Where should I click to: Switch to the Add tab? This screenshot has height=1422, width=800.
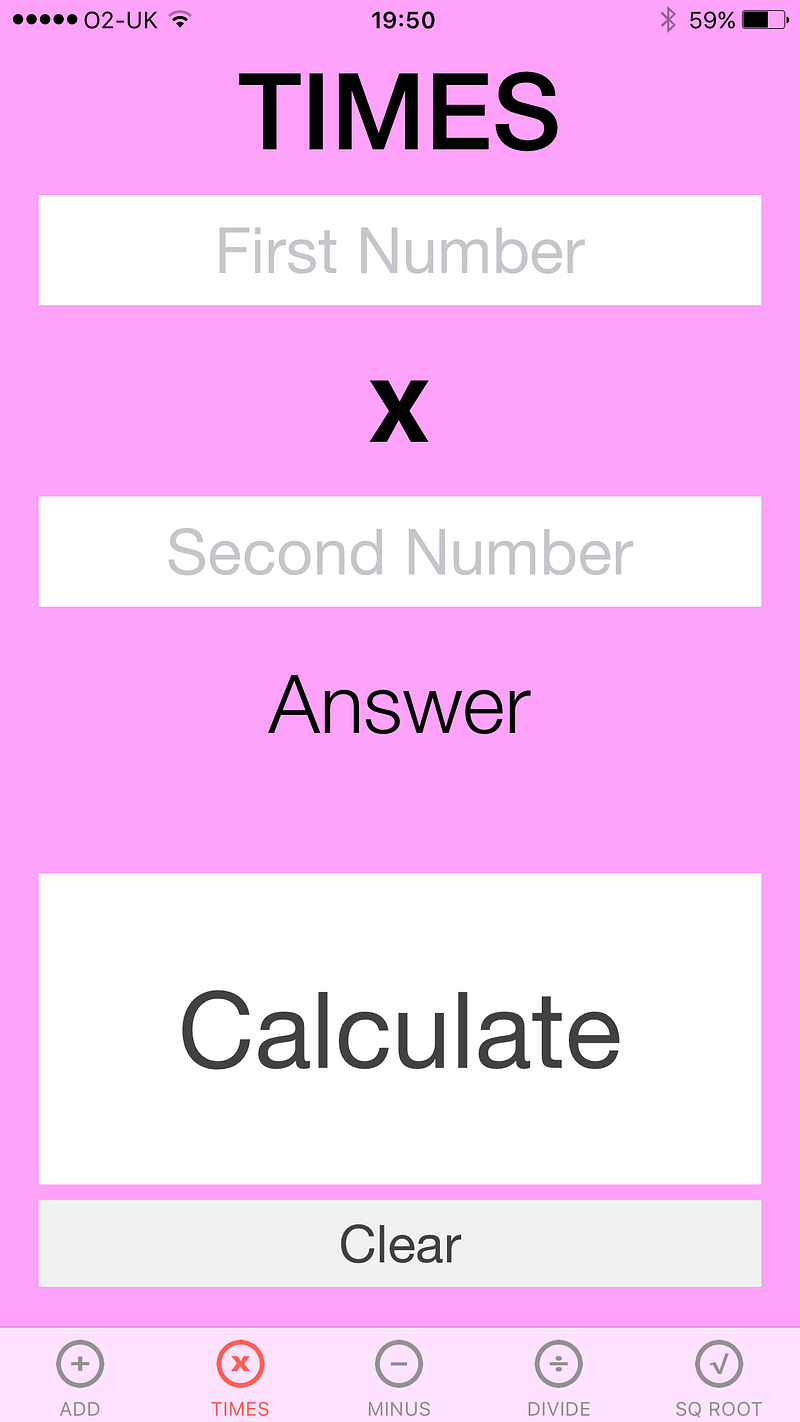[80, 1376]
